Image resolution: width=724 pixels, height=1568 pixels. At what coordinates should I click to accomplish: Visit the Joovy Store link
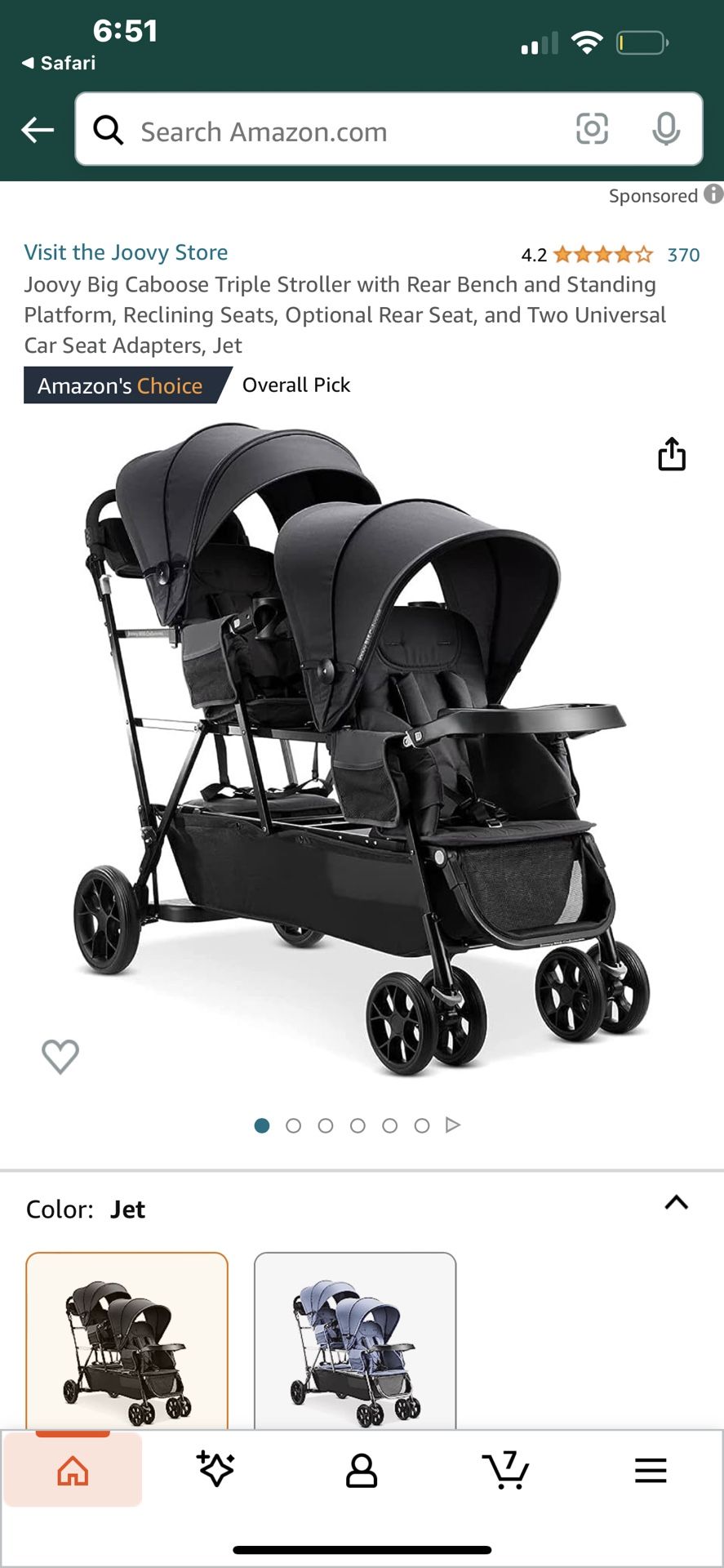(126, 252)
